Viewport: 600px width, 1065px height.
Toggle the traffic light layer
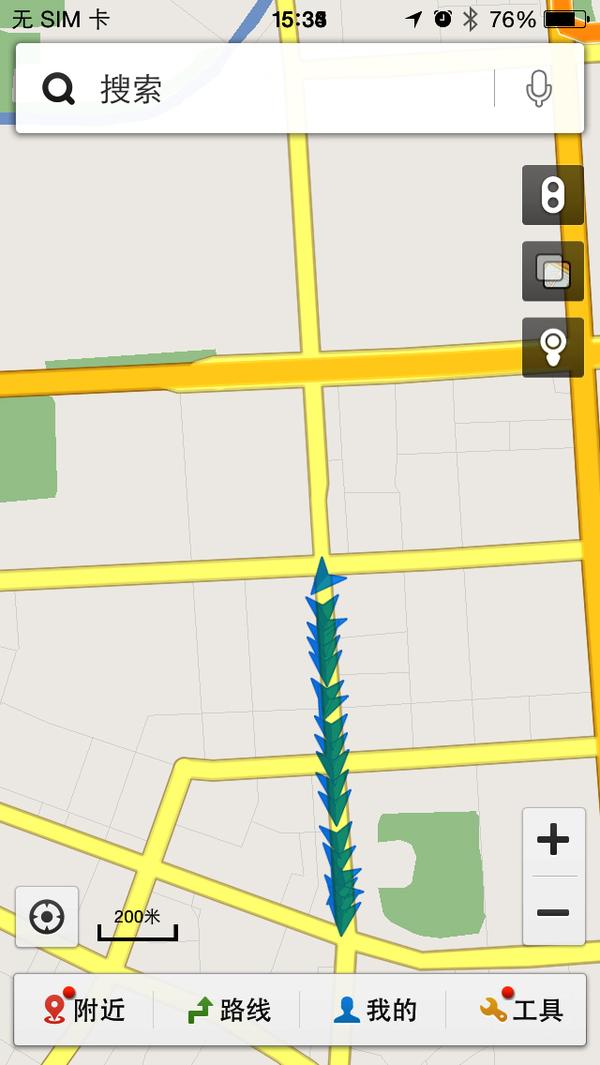[552, 195]
